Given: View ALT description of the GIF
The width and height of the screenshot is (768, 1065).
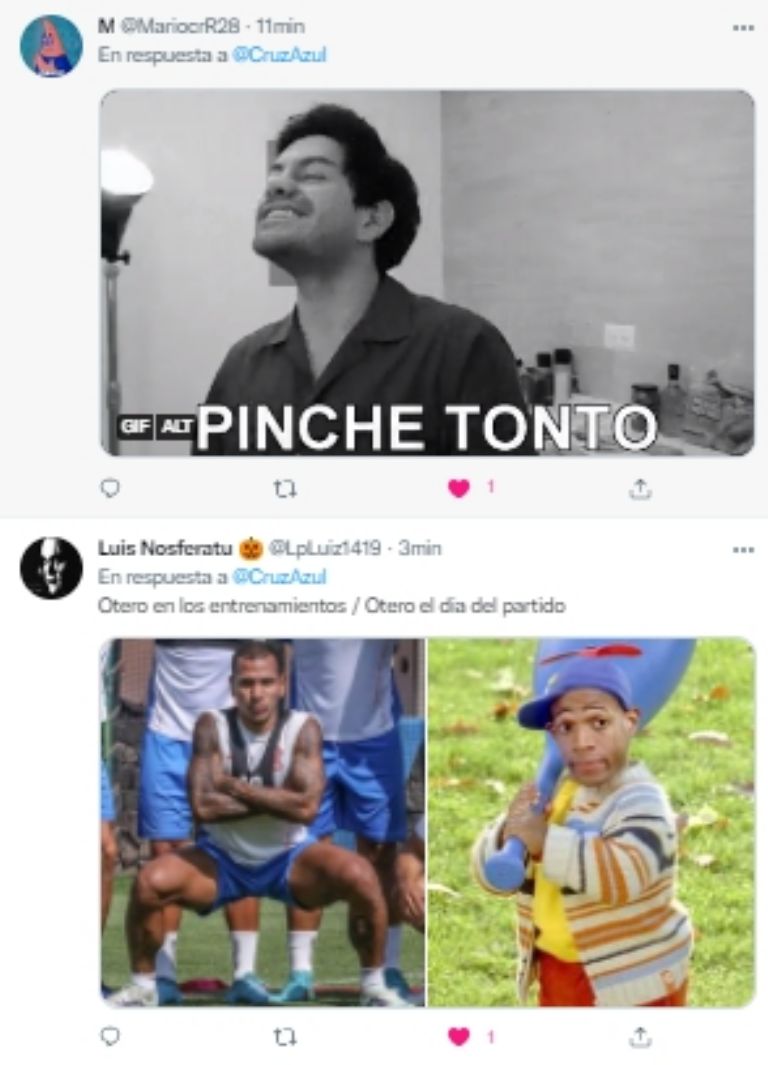Looking at the screenshot, I should 175,427.
